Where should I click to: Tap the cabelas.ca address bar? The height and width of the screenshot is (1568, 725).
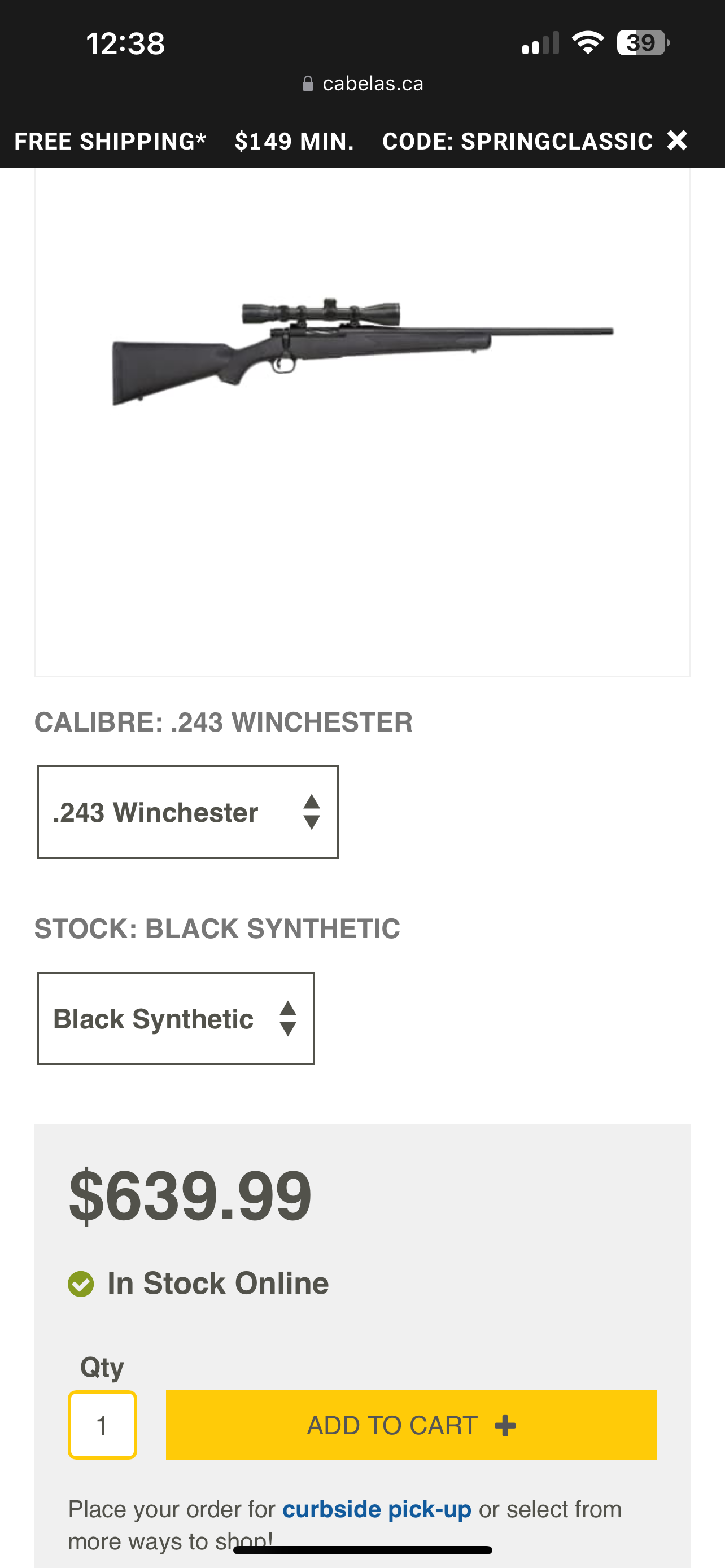coord(363,84)
